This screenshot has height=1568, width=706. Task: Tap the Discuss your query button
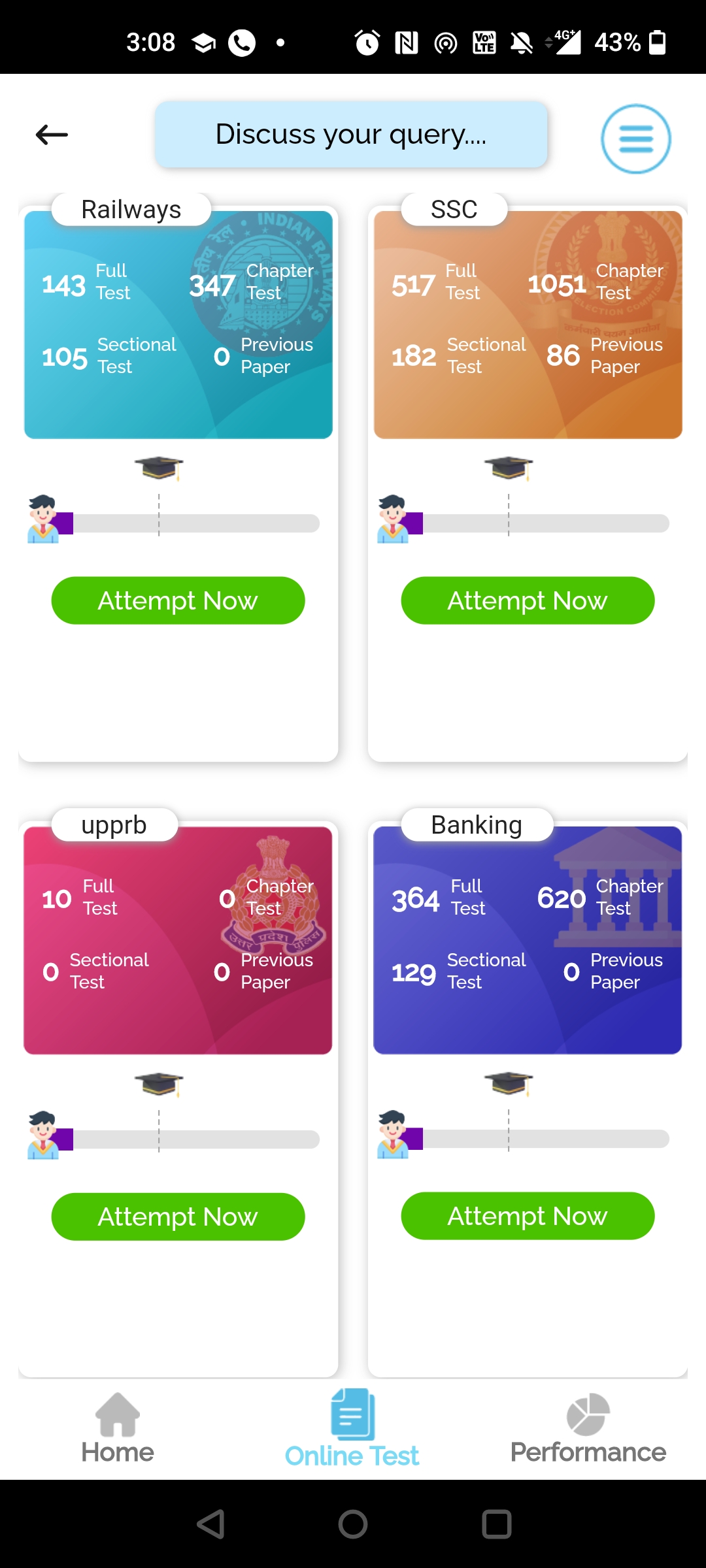[351, 135]
